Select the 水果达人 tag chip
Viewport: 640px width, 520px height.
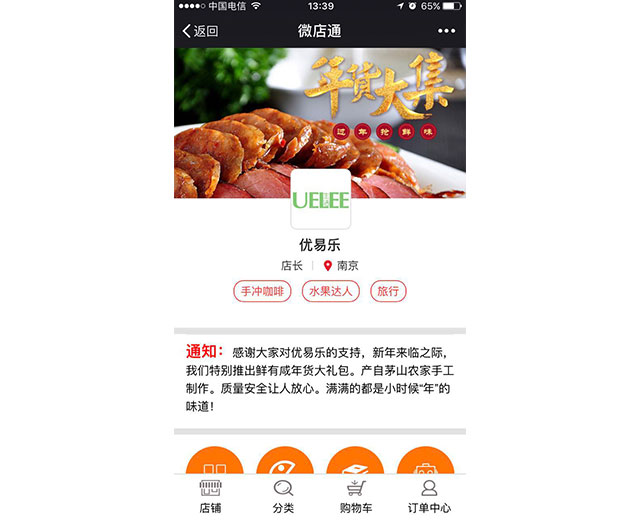[x=330, y=292]
